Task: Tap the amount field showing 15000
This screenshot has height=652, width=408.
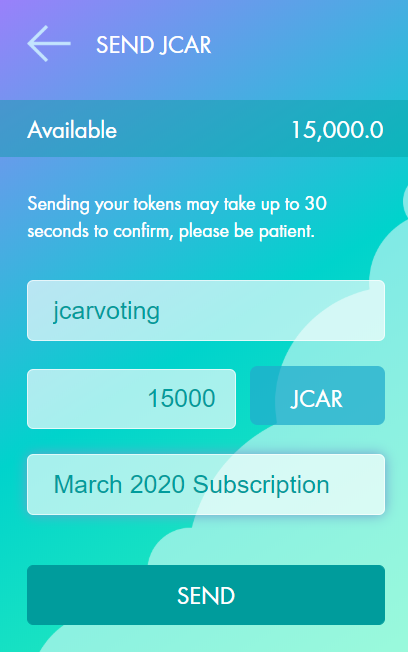Action: [x=131, y=399]
